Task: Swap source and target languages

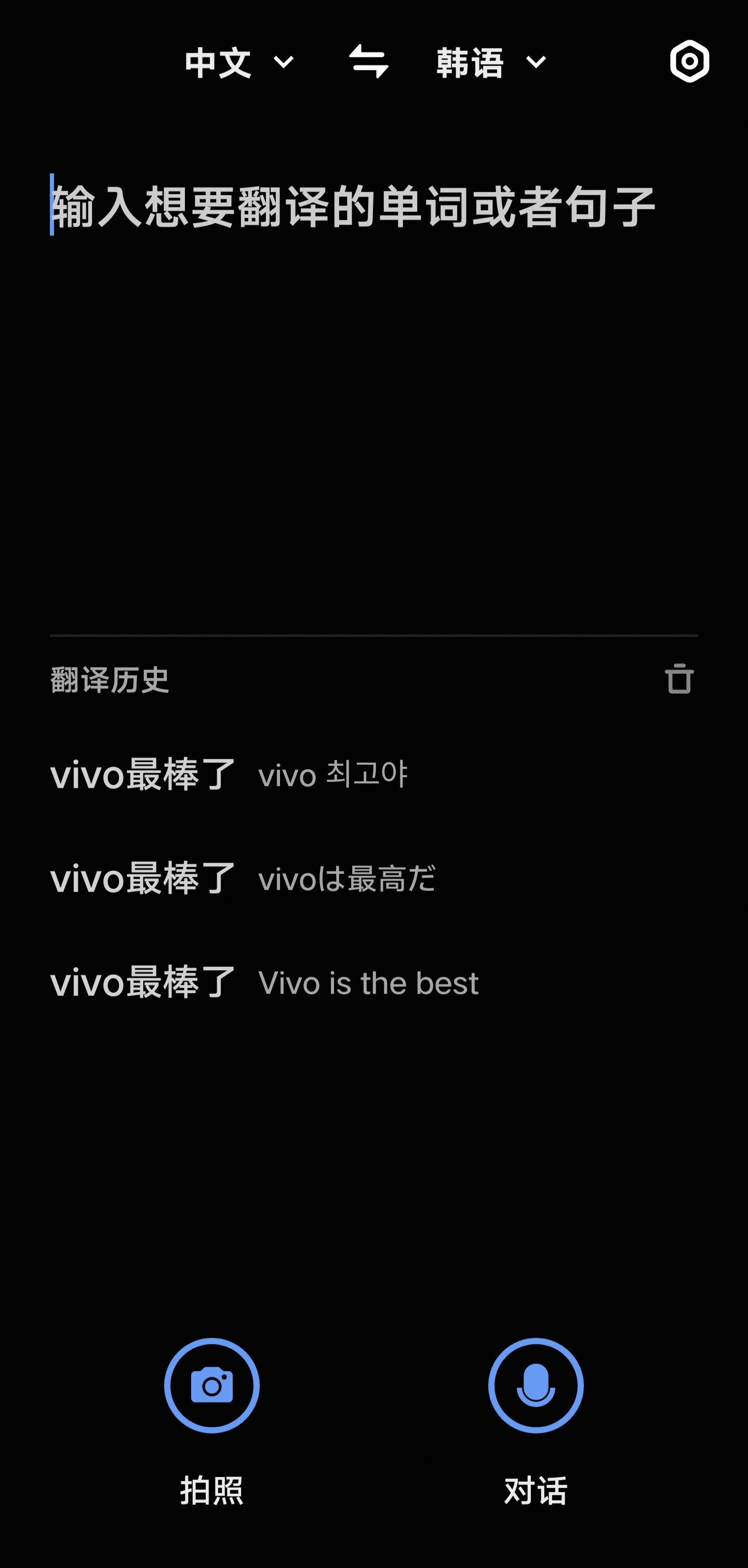Action: coord(368,61)
